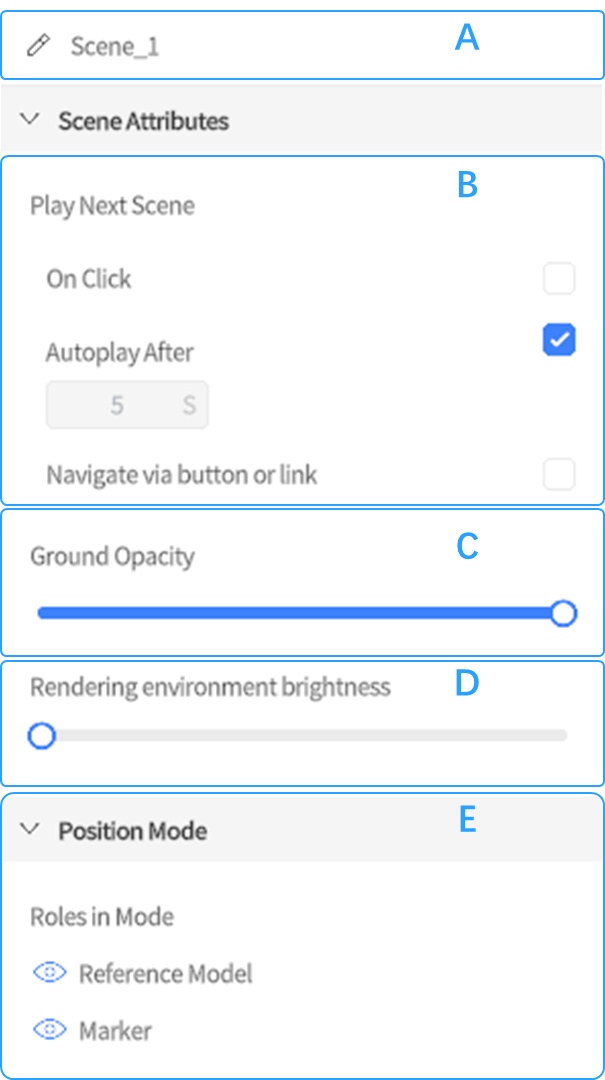605x1080 pixels.
Task: Collapse the Scene Attributes section
Action: coord(30,120)
